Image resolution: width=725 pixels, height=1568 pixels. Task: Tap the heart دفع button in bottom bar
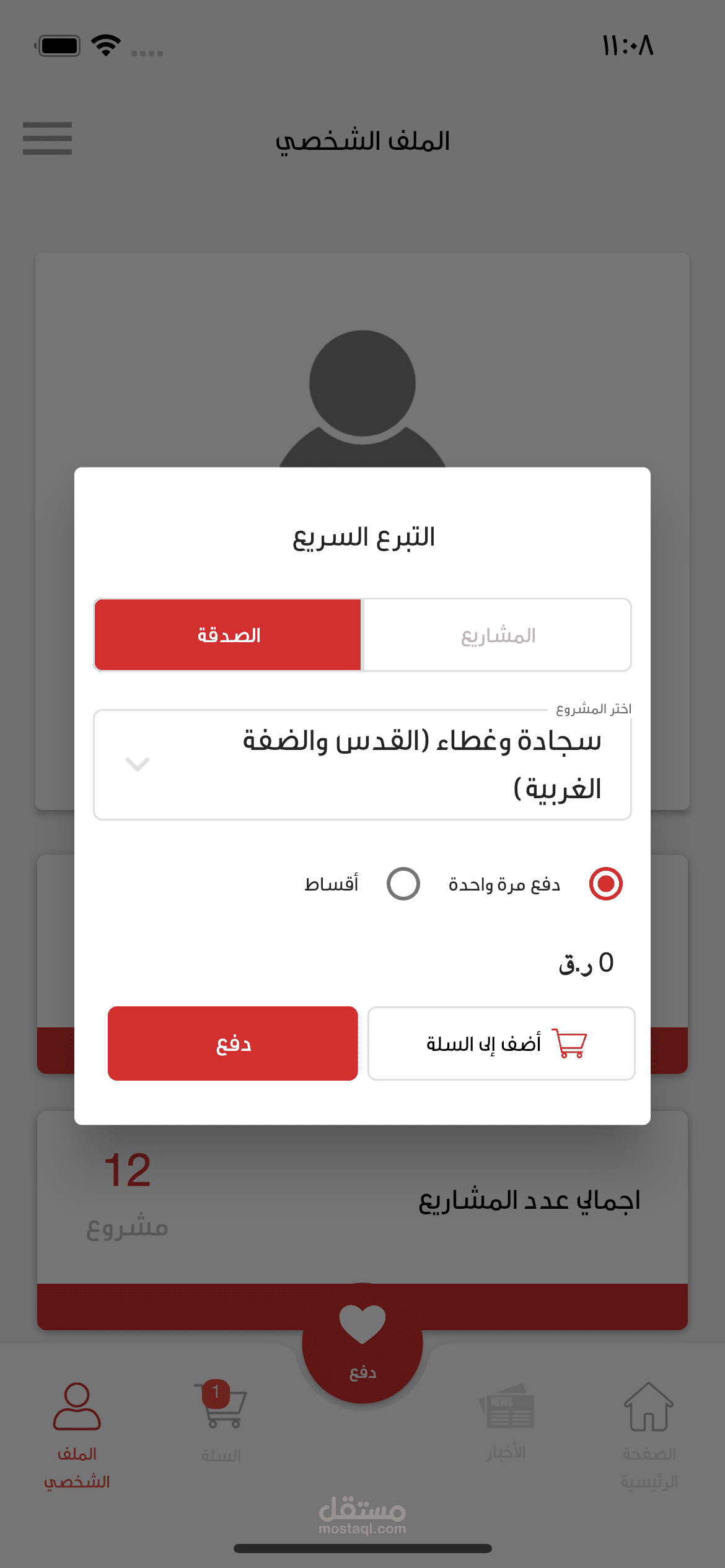(x=362, y=1343)
